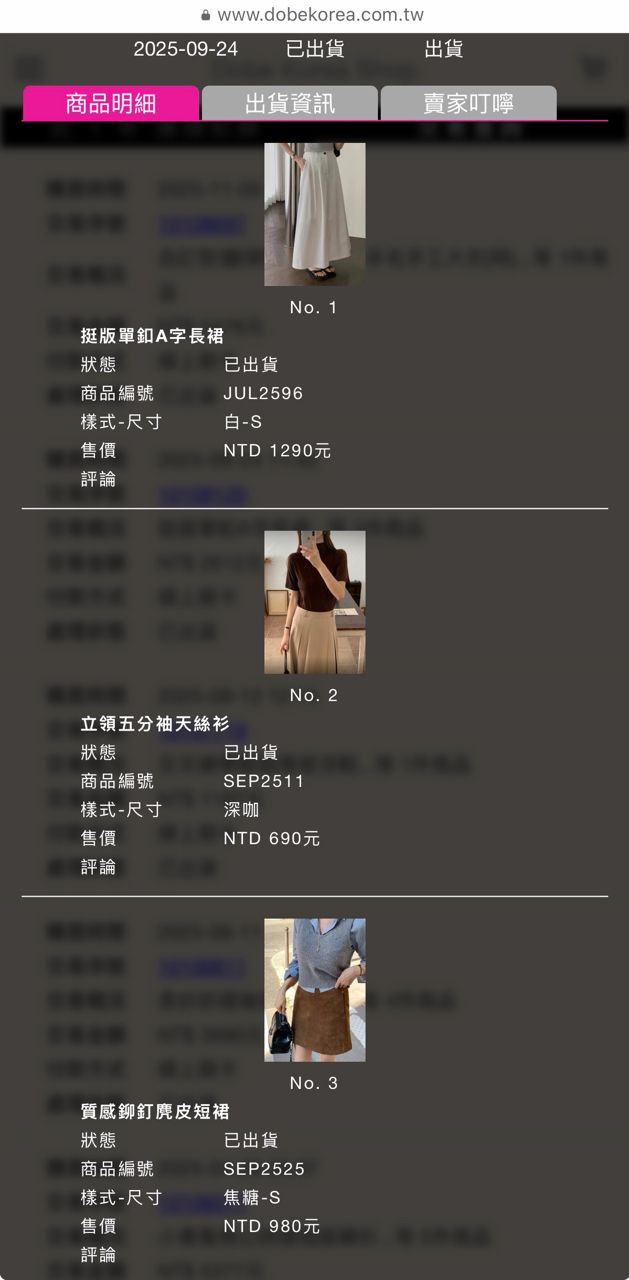Tap the dobekorea.com.tw address bar

[x=314, y=15]
